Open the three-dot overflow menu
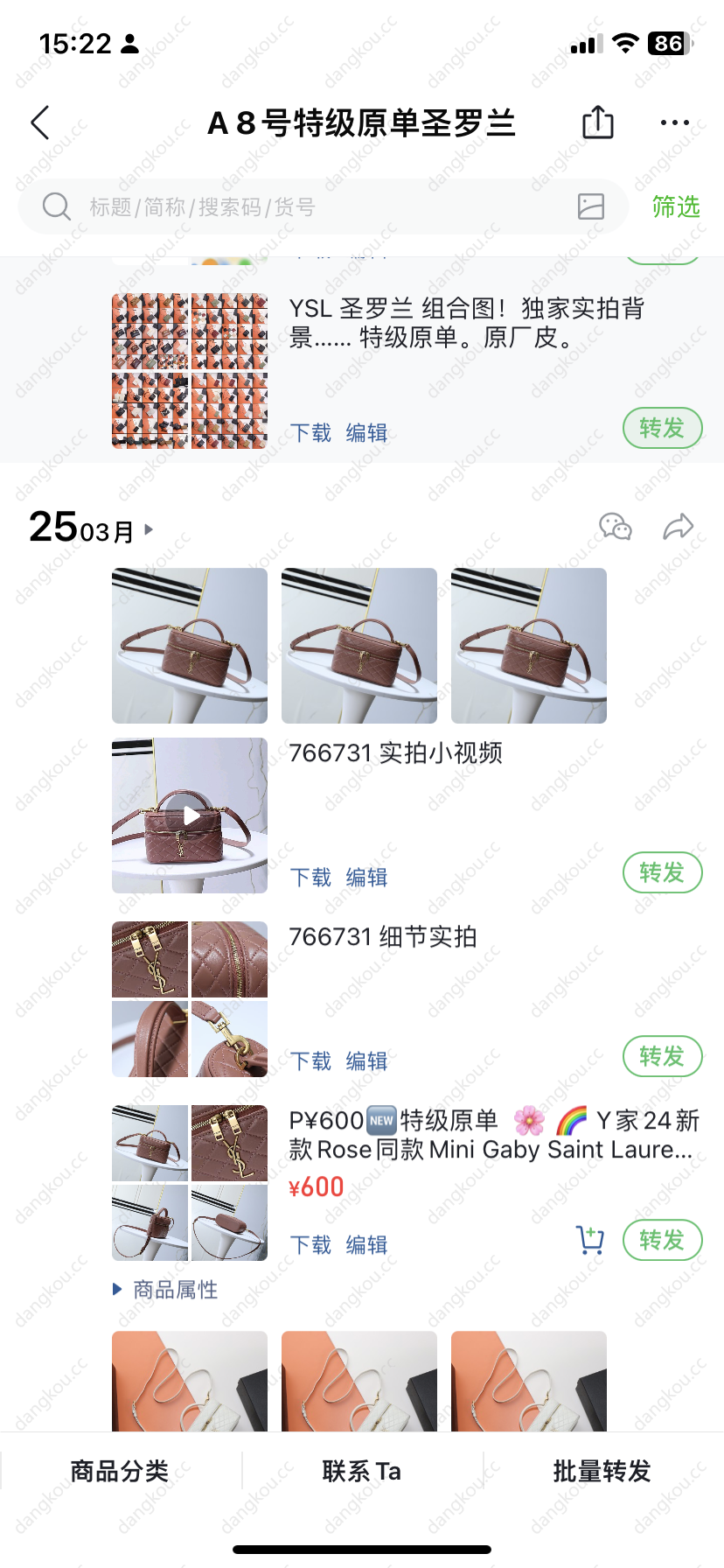This screenshot has height=1568, width=724. 674,122
